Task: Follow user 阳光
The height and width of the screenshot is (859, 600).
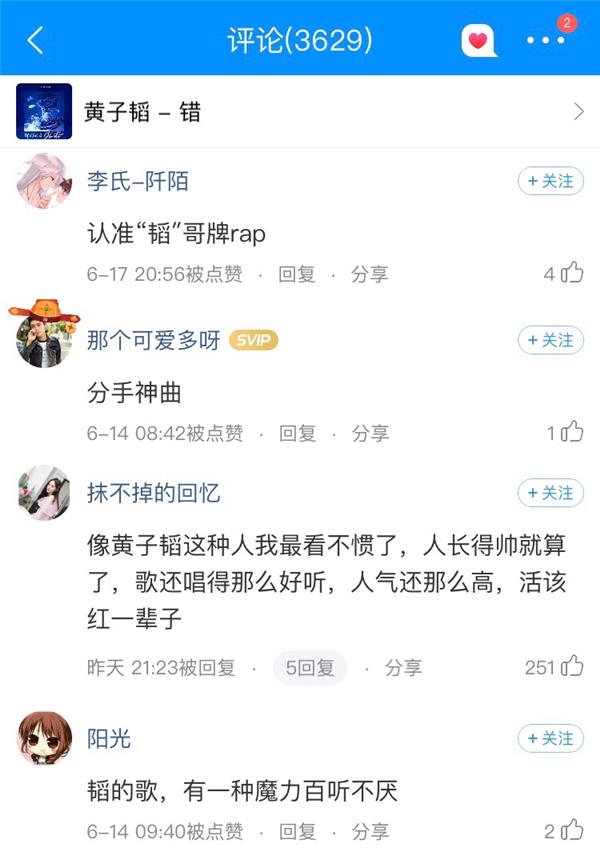Action: coord(550,739)
